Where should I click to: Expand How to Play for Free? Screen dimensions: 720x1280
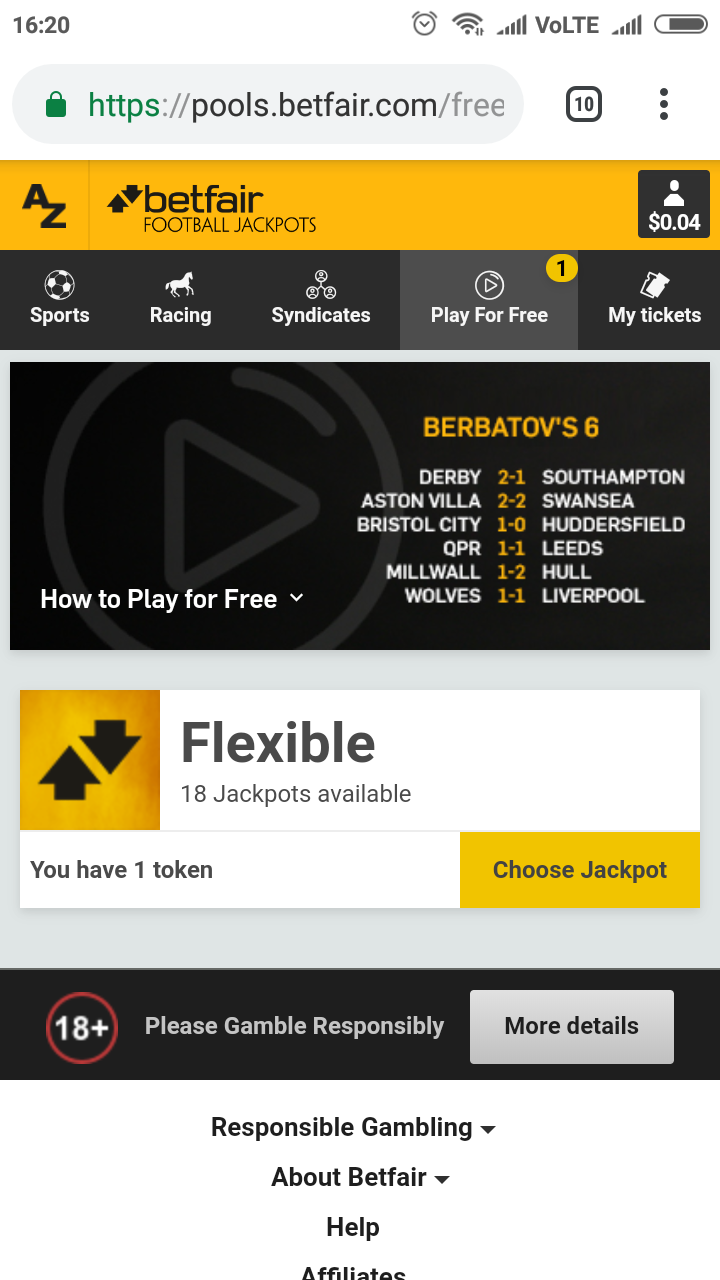(172, 599)
